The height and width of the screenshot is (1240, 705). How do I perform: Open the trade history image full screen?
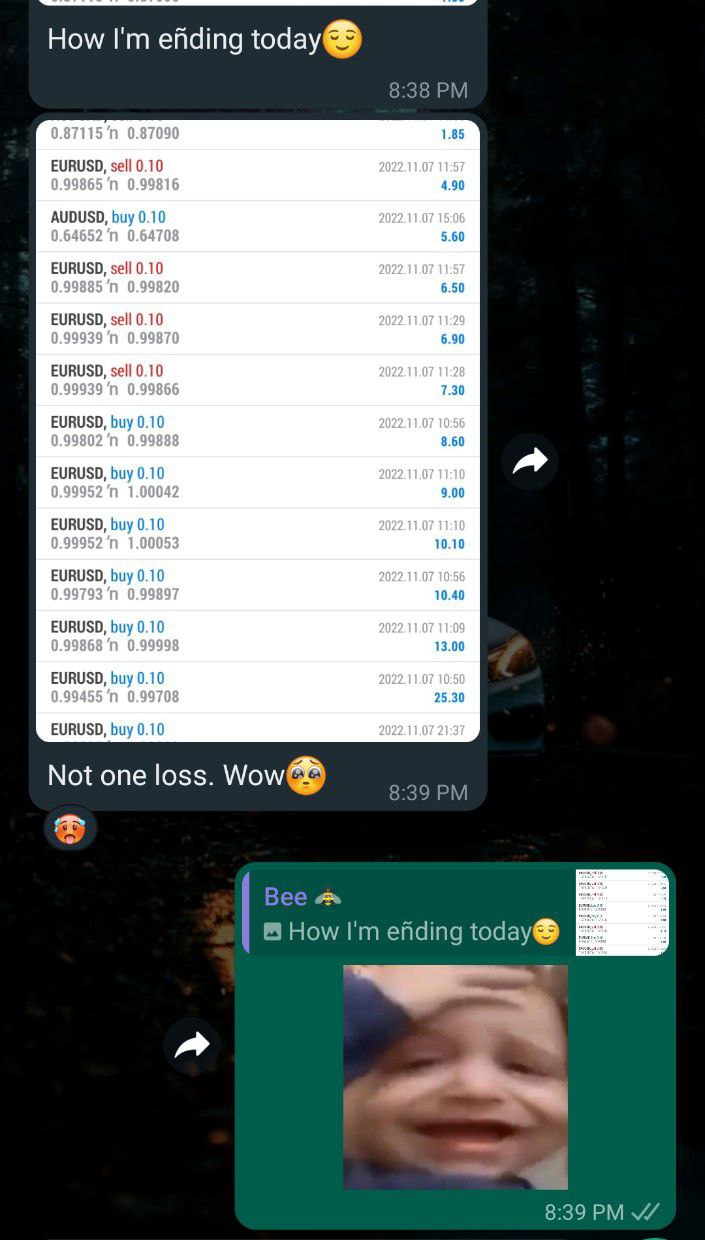tap(258, 430)
